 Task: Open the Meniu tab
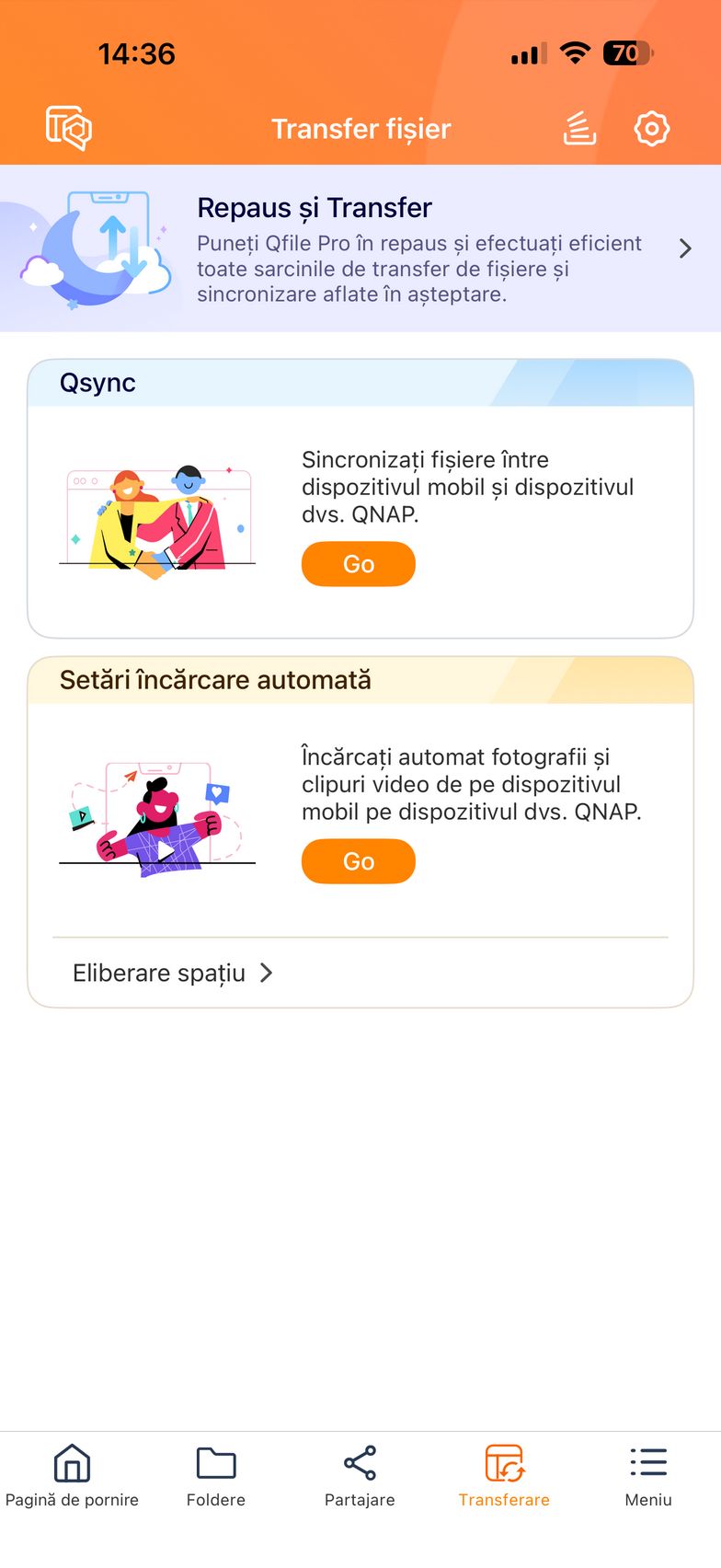click(x=648, y=1476)
